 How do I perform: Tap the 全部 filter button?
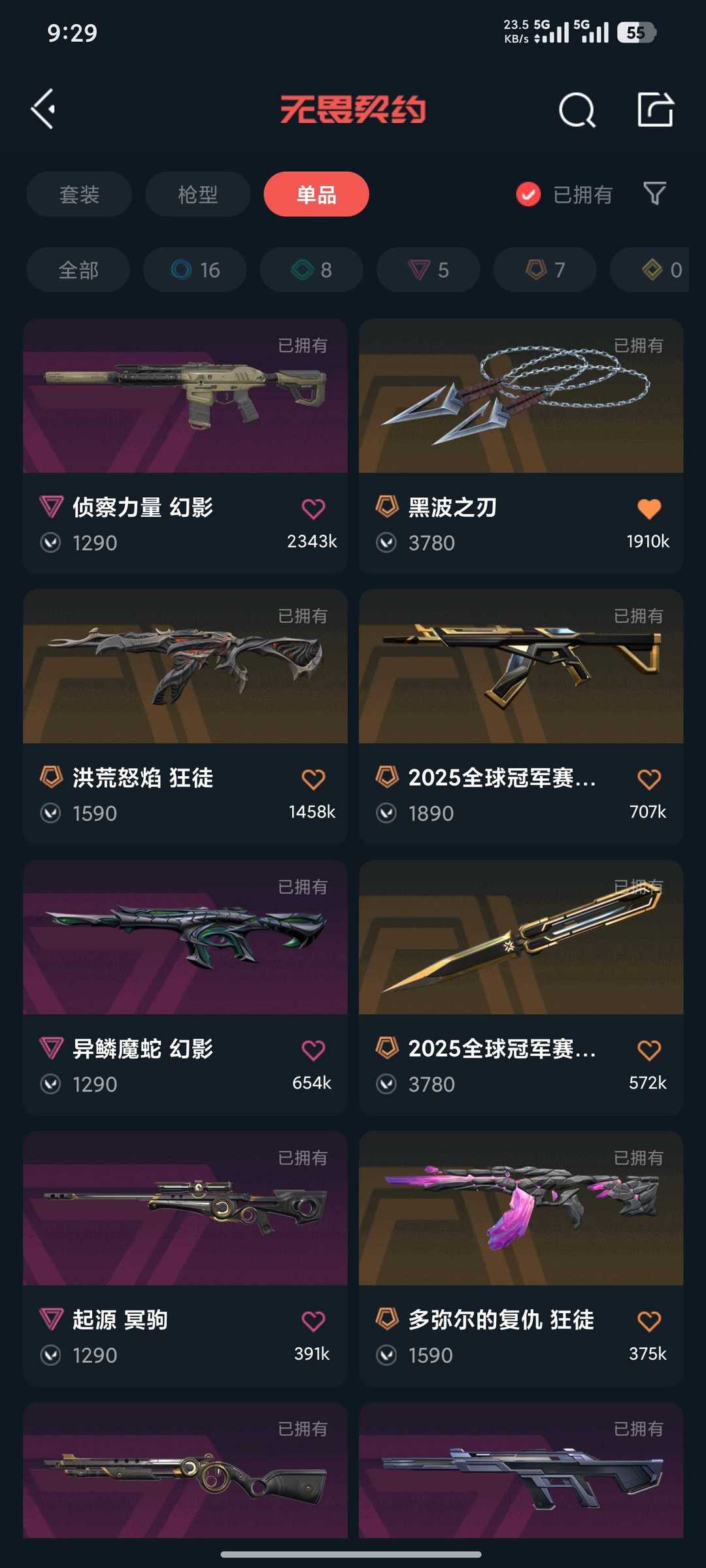(78, 269)
